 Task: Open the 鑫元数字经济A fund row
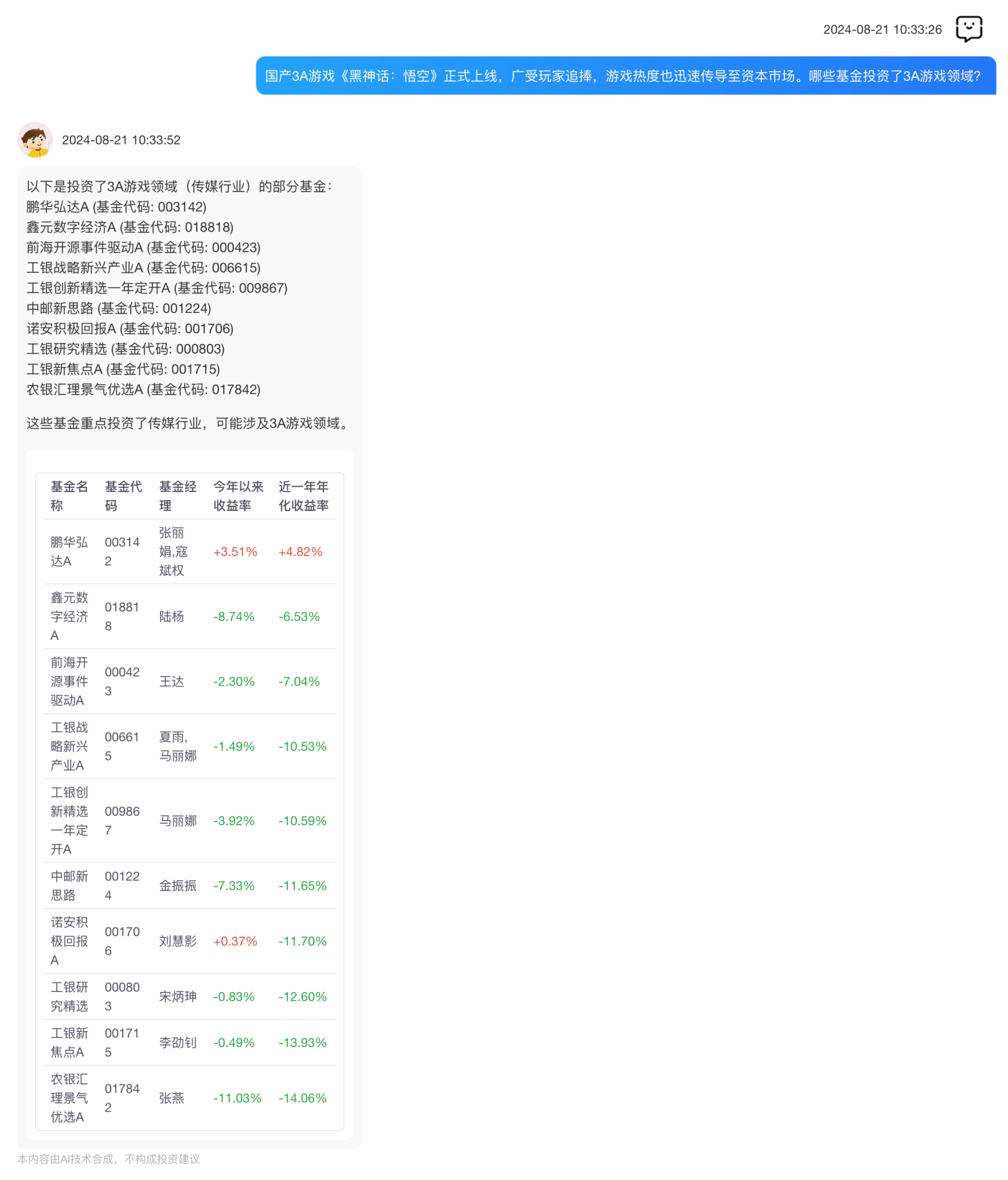click(x=189, y=616)
